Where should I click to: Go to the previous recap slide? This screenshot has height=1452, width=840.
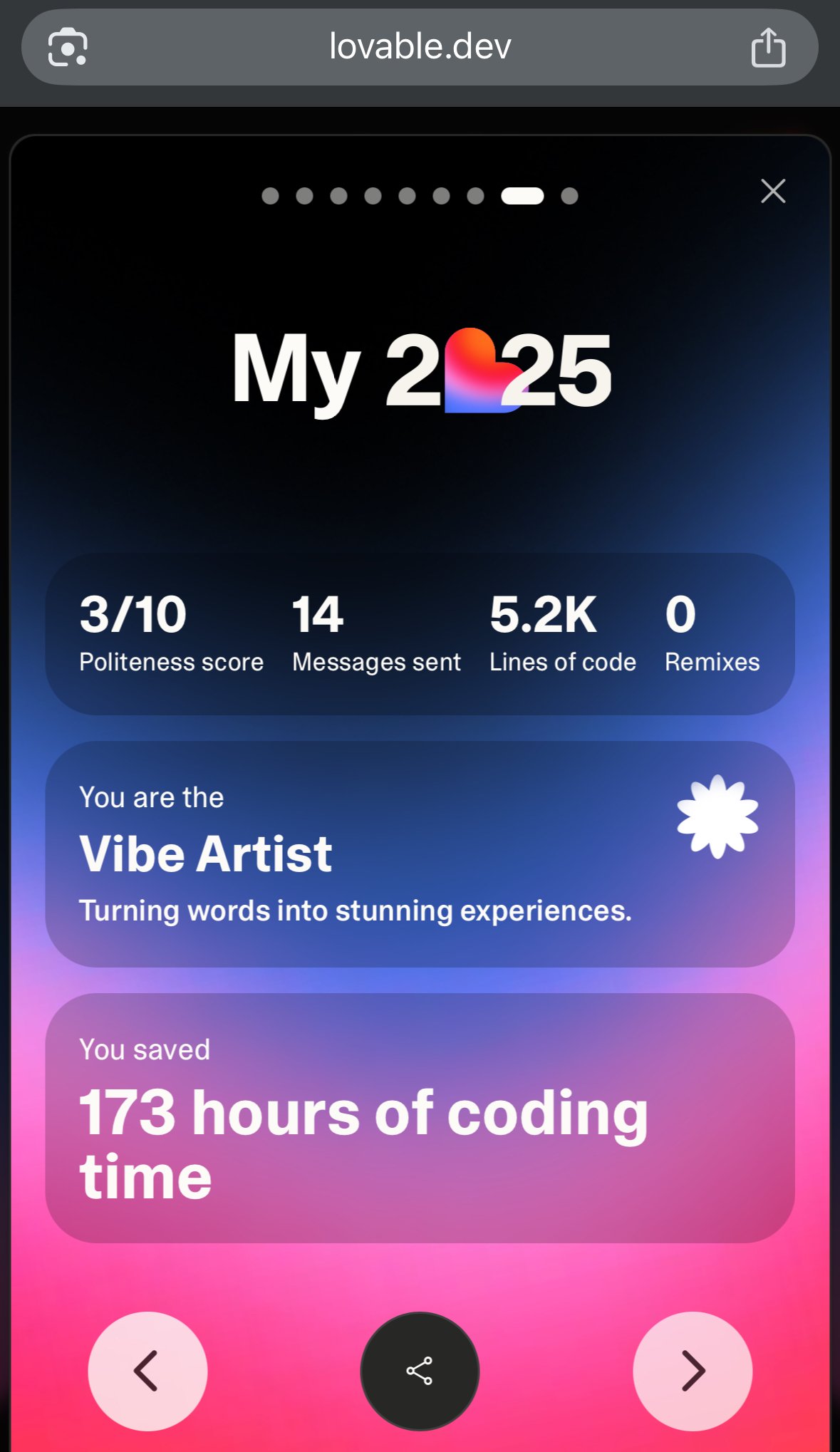(x=147, y=1371)
